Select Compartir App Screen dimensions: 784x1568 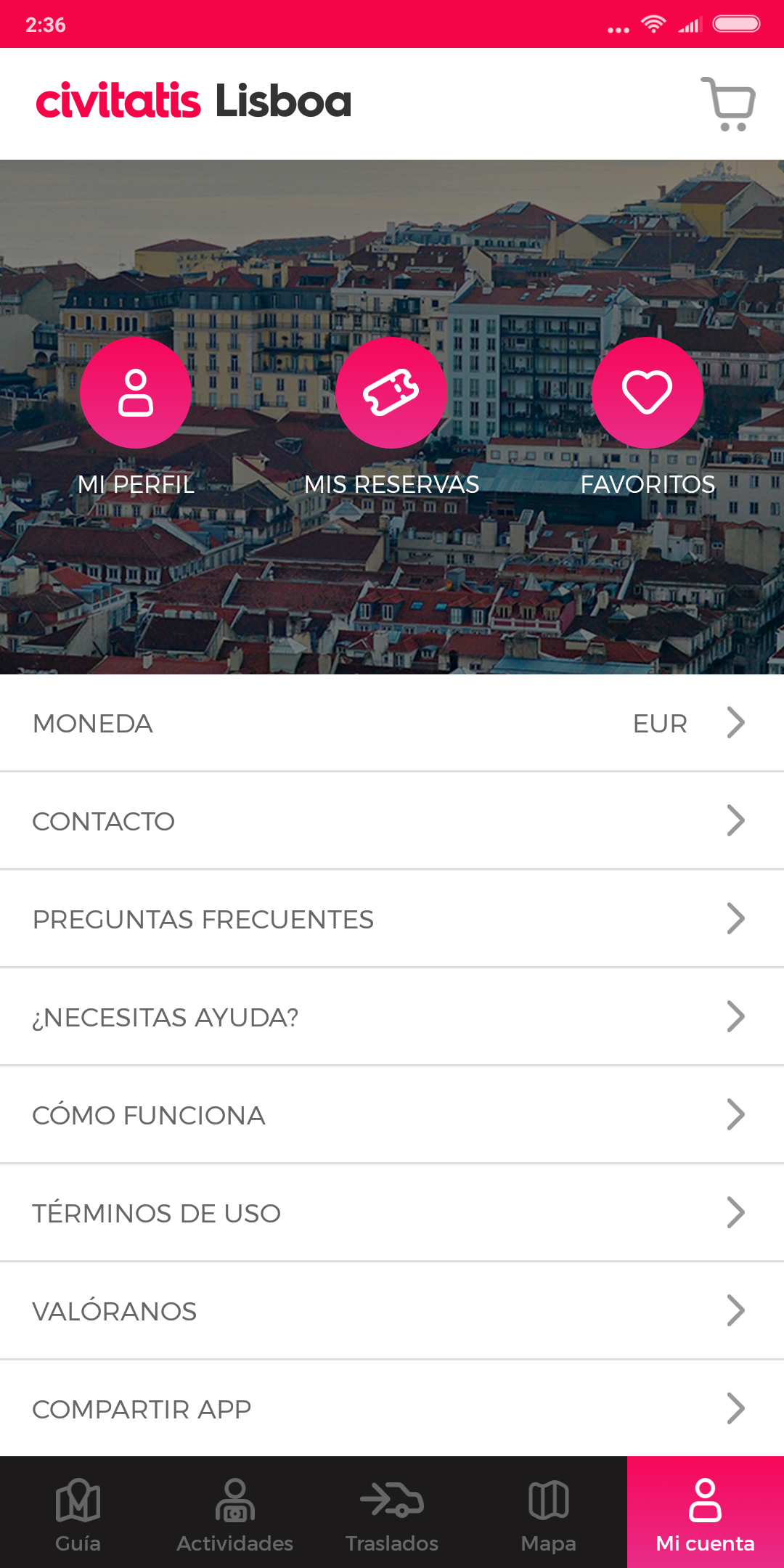coord(392,1409)
